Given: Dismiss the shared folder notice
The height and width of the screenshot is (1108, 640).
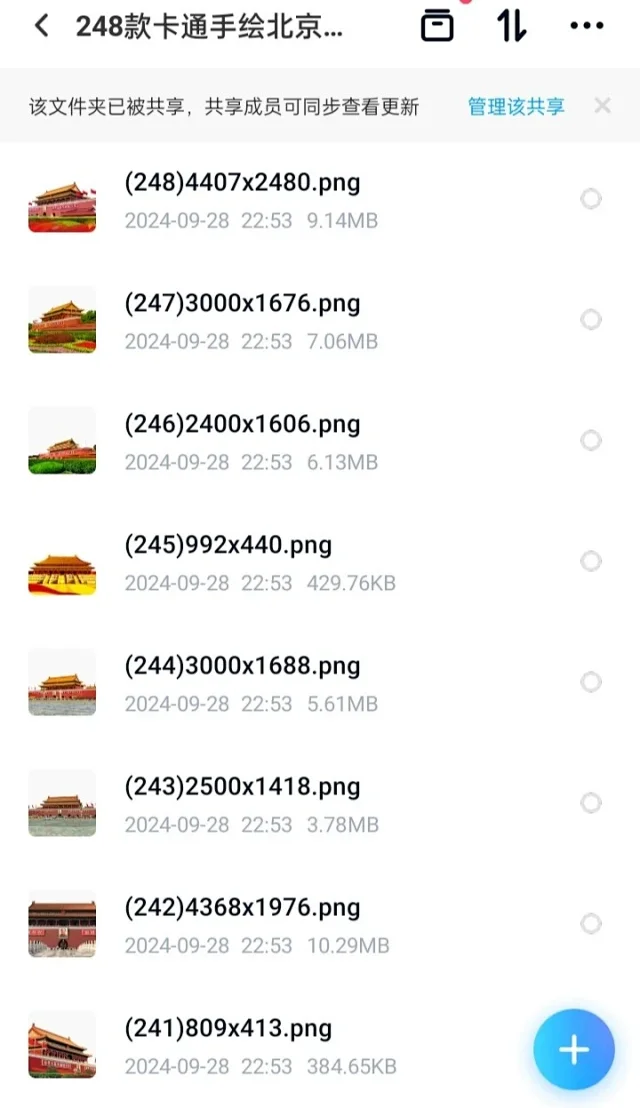Looking at the screenshot, I should (602, 106).
